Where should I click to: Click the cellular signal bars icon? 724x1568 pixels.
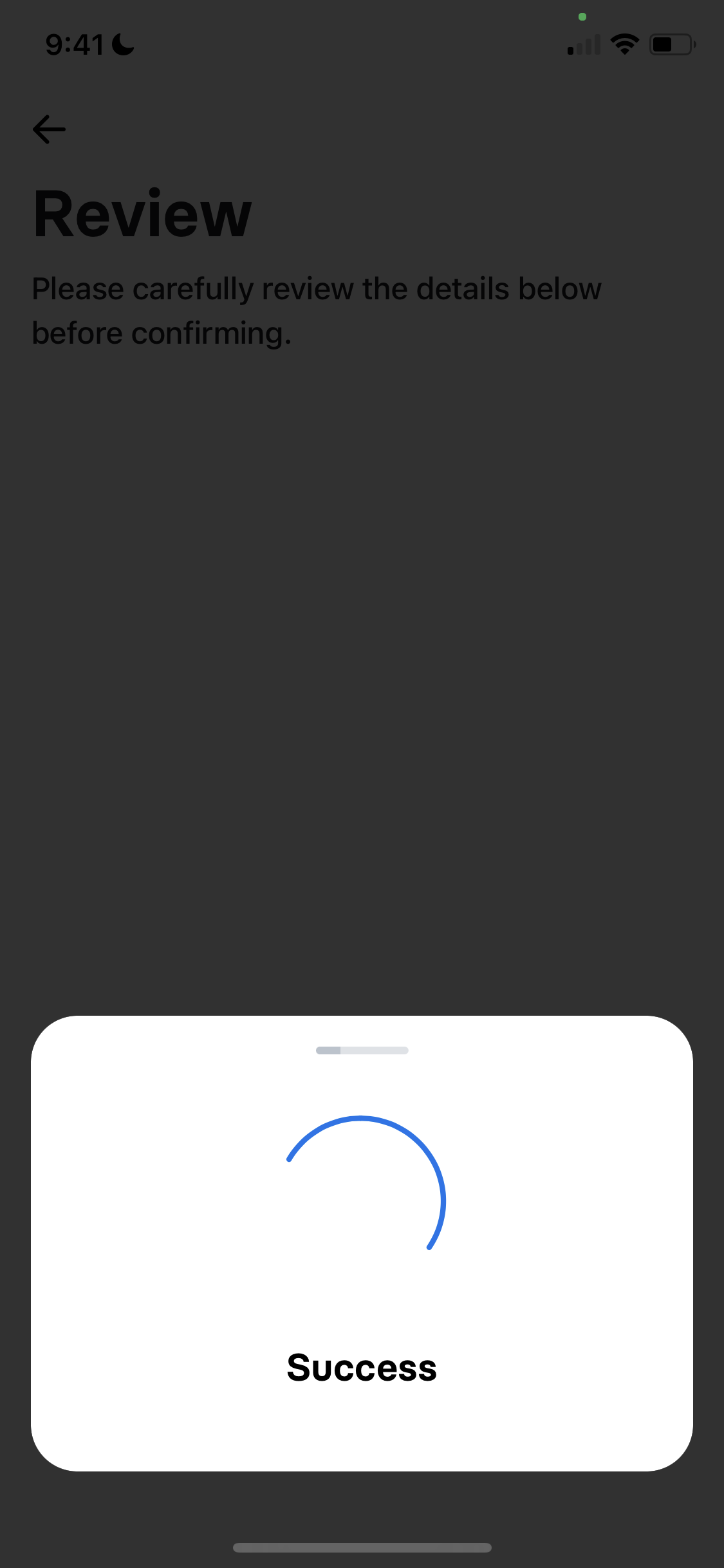coord(582,44)
